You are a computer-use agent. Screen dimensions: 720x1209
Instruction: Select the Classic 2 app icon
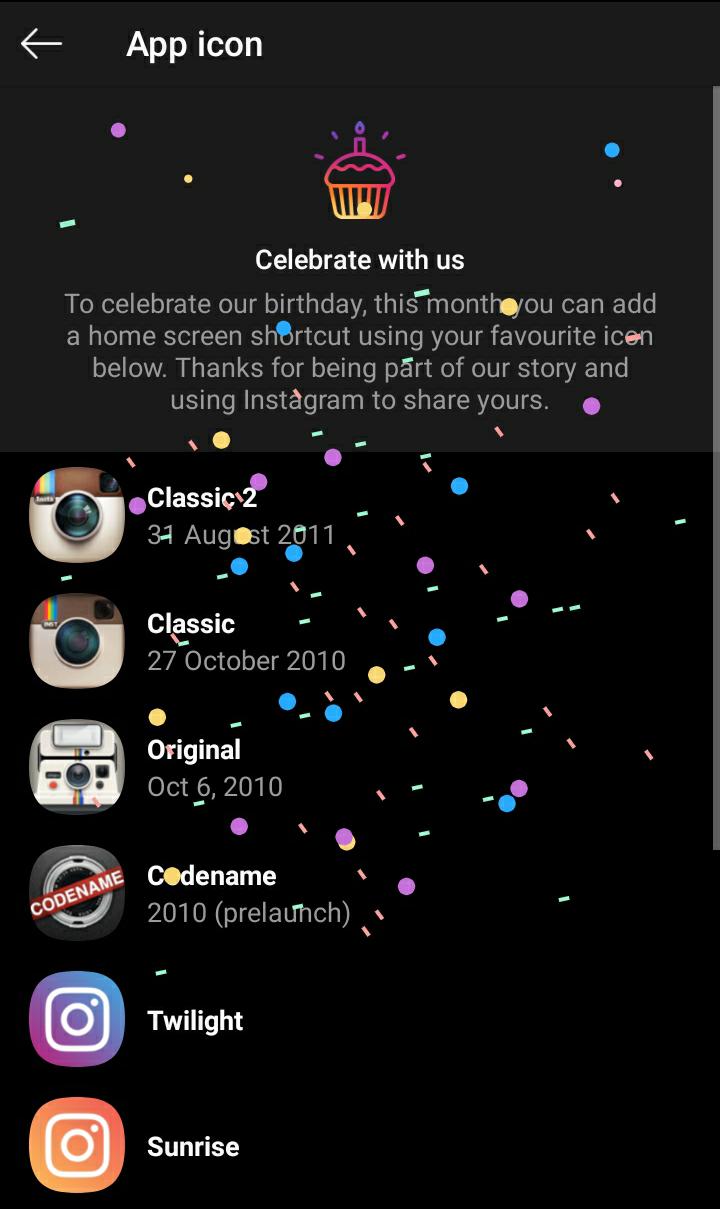[x=78, y=515]
